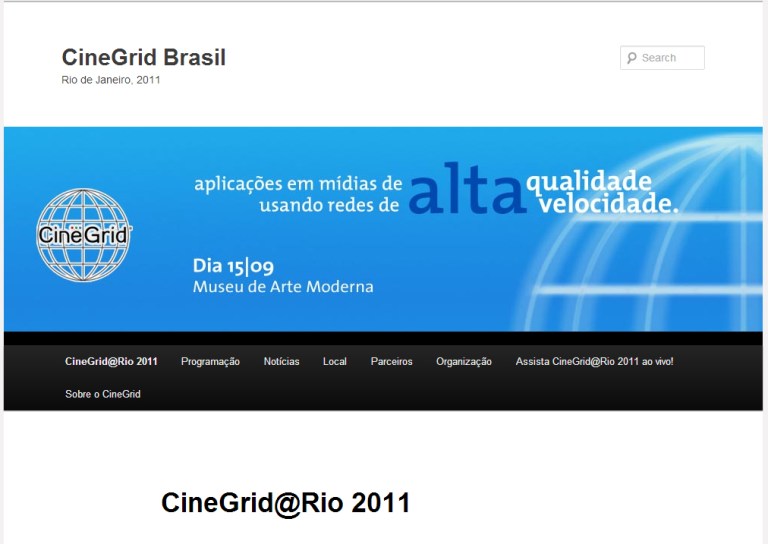Tap the Search field
The image size is (768, 544).
pyautogui.click(x=670, y=58)
